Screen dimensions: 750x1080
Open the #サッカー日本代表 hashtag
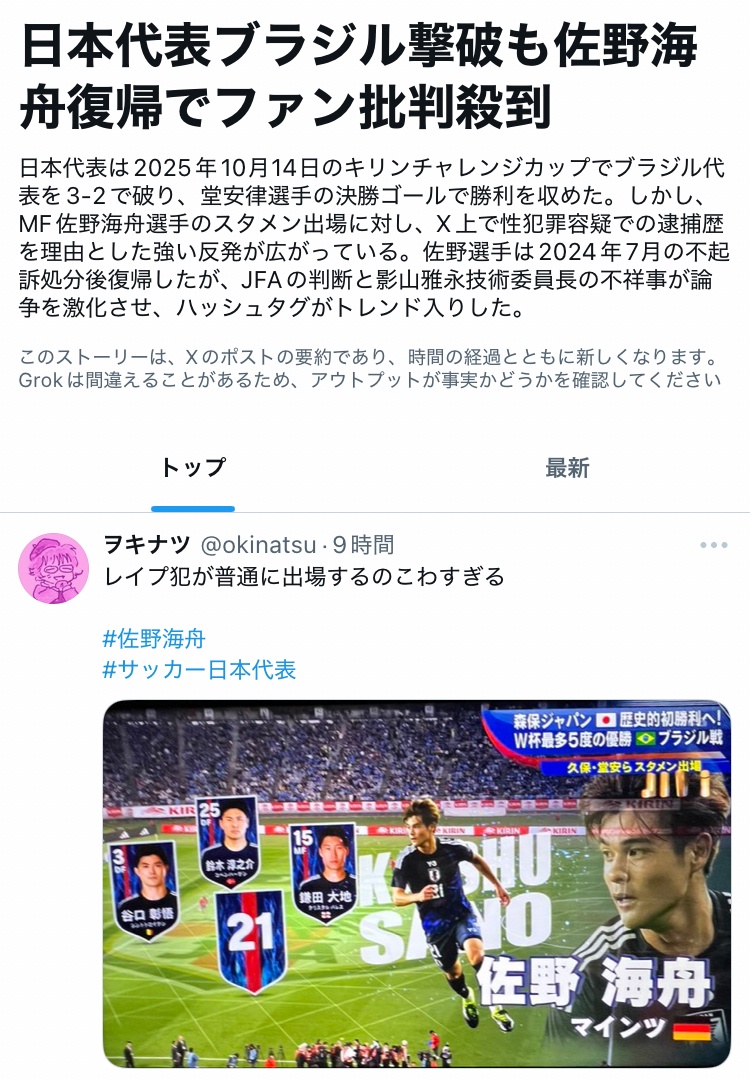tap(199, 670)
